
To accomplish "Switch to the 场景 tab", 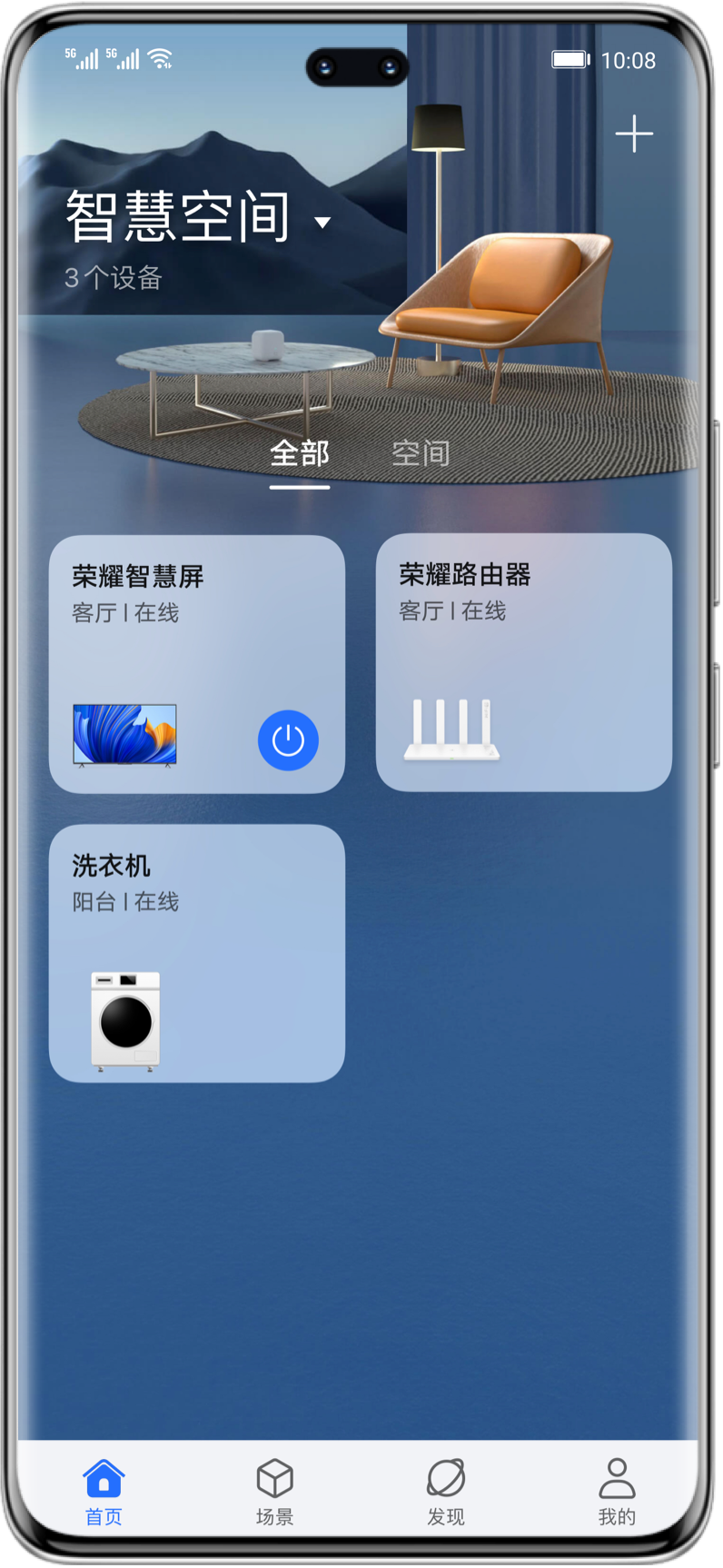I will tap(274, 1492).
